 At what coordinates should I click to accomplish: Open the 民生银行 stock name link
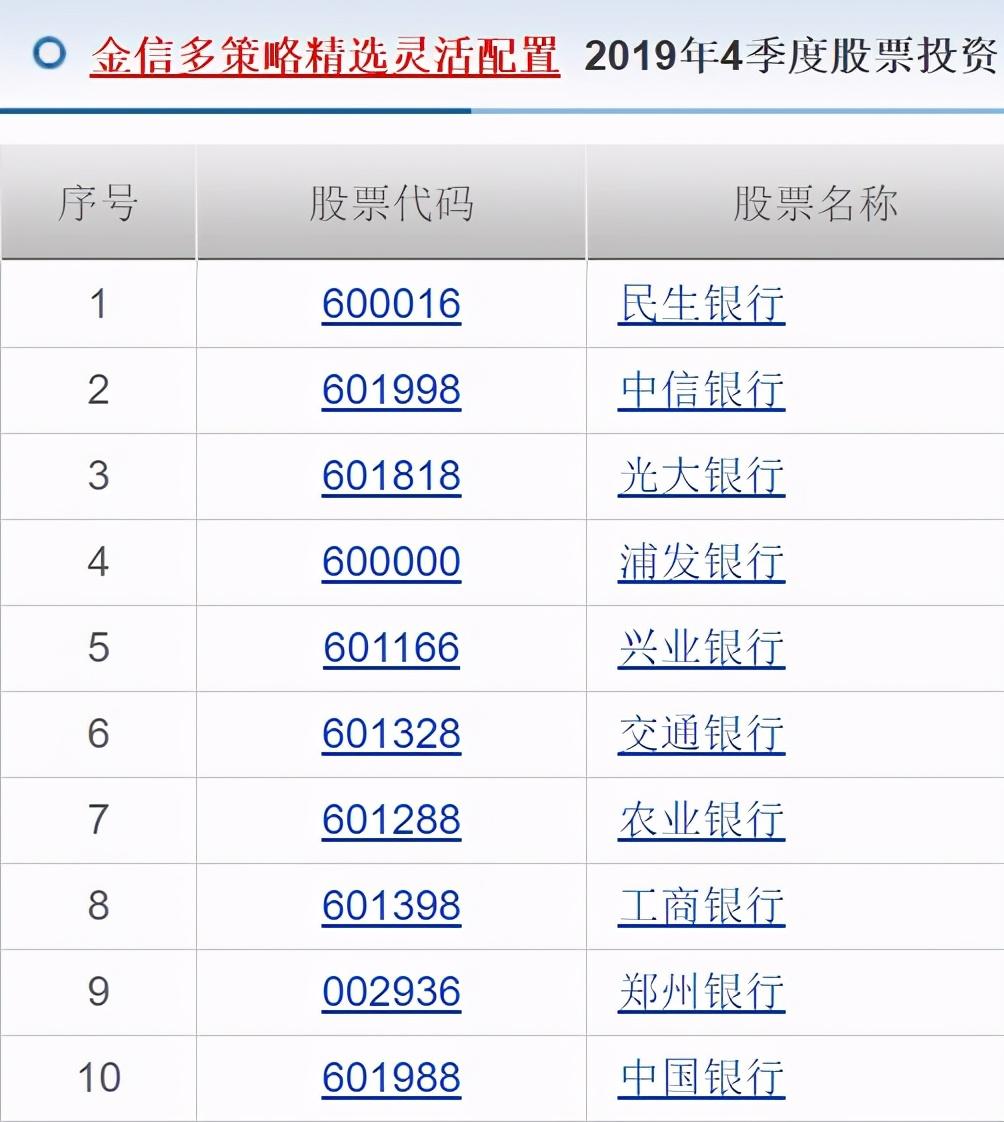pos(701,304)
